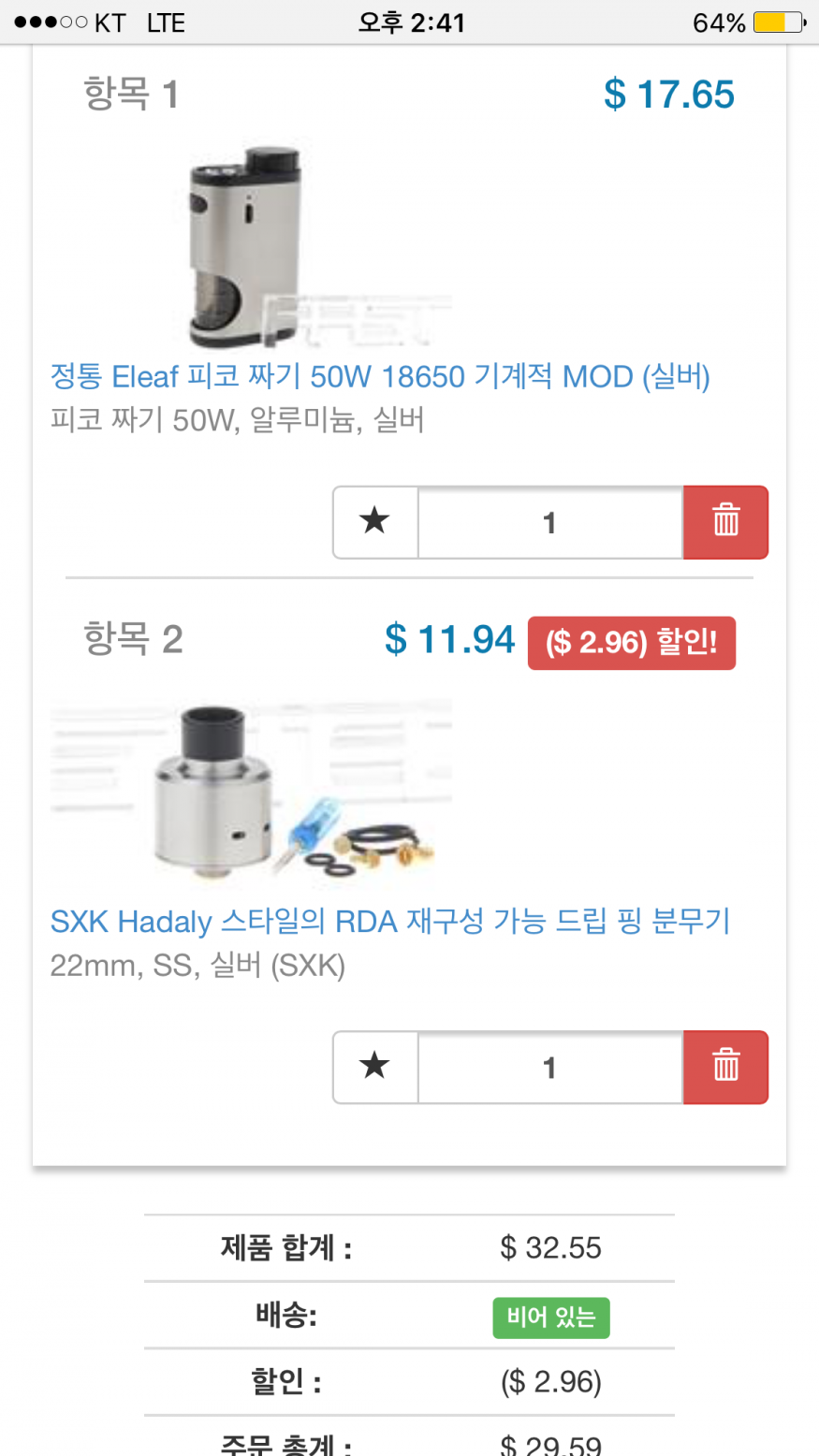Remove the SXK Hadaly RDA with trash icon
The height and width of the screenshot is (1456, 819).
point(725,1067)
